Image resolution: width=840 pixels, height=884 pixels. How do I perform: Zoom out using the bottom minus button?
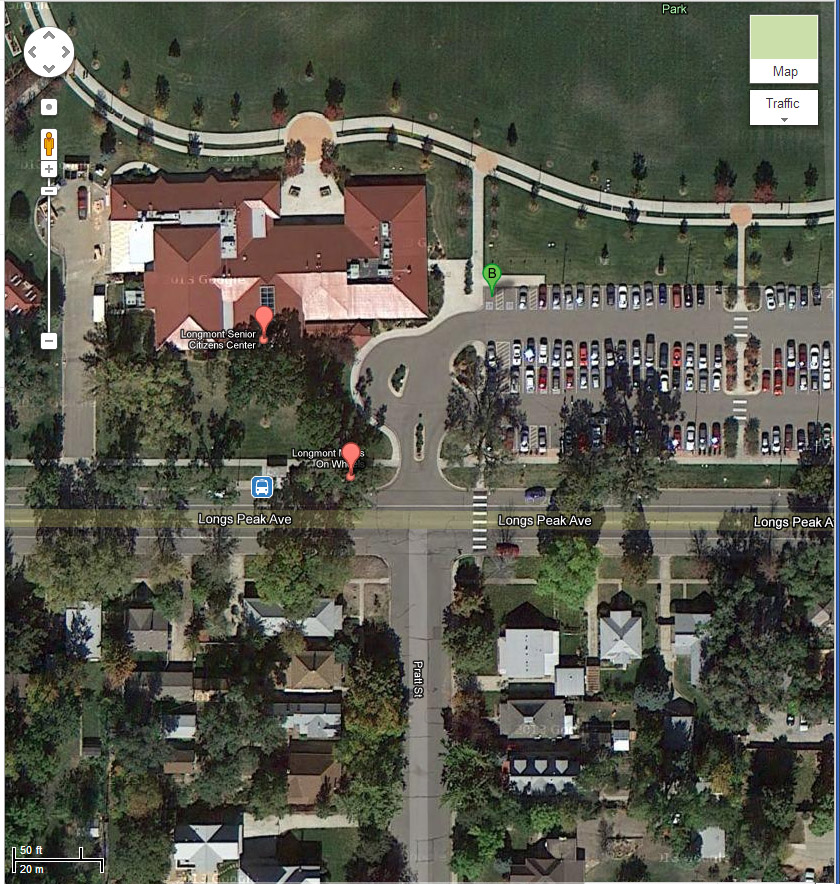(x=49, y=341)
